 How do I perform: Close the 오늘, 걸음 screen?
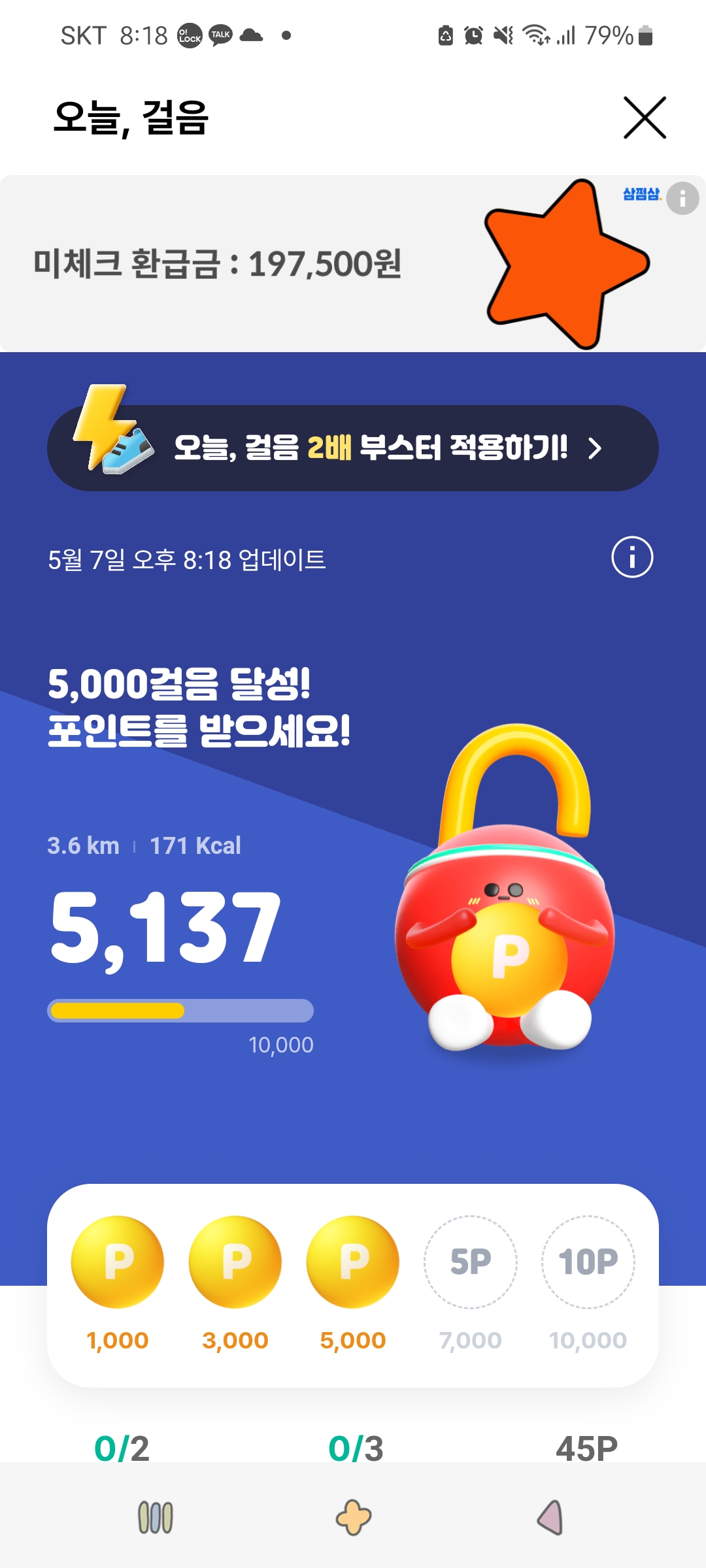tap(644, 118)
